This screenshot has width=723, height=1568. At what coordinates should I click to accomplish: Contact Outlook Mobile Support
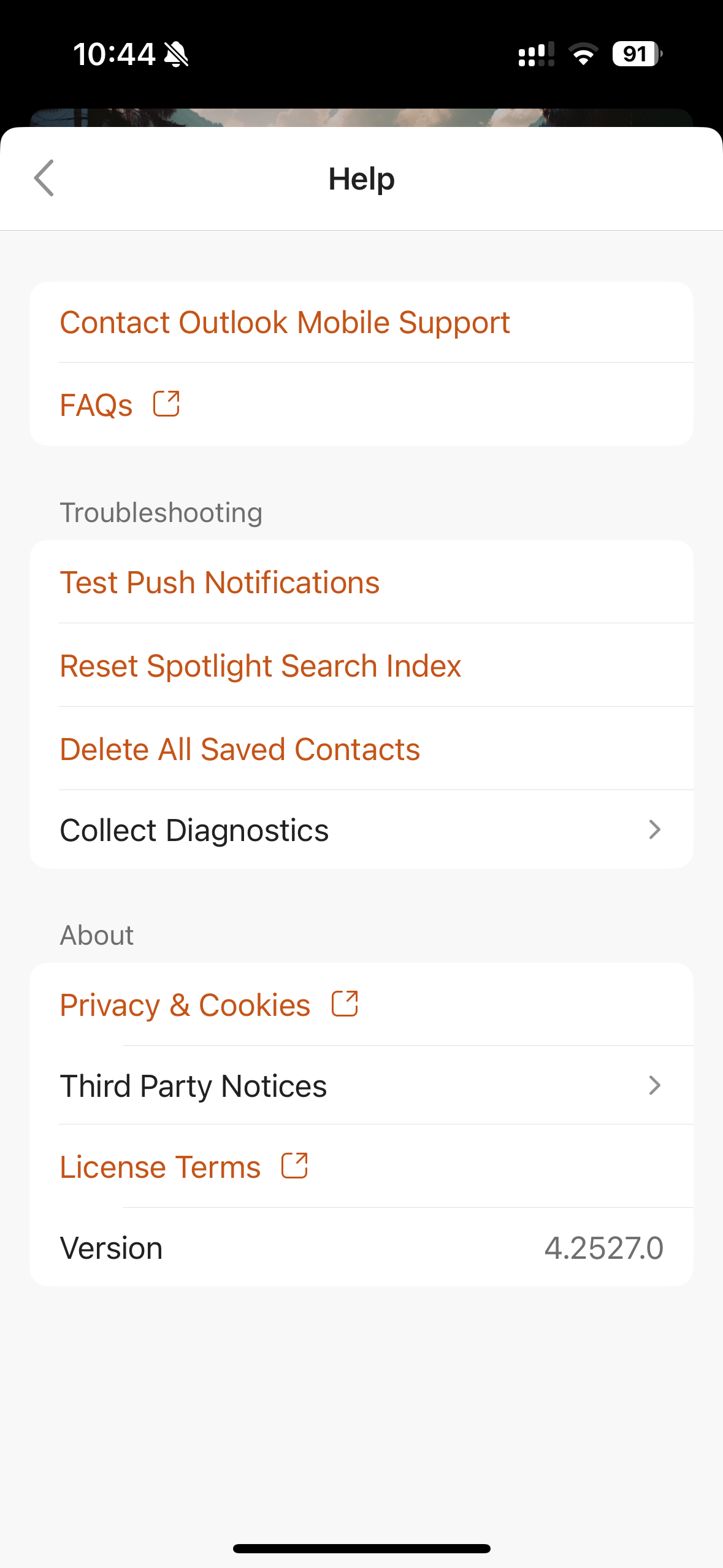click(285, 323)
